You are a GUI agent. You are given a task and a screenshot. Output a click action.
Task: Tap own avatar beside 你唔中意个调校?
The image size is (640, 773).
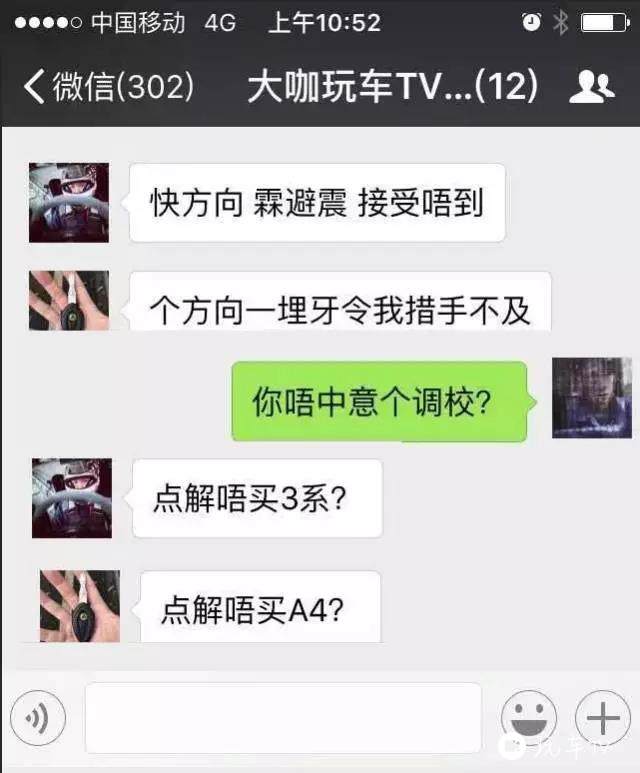(591, 397)
